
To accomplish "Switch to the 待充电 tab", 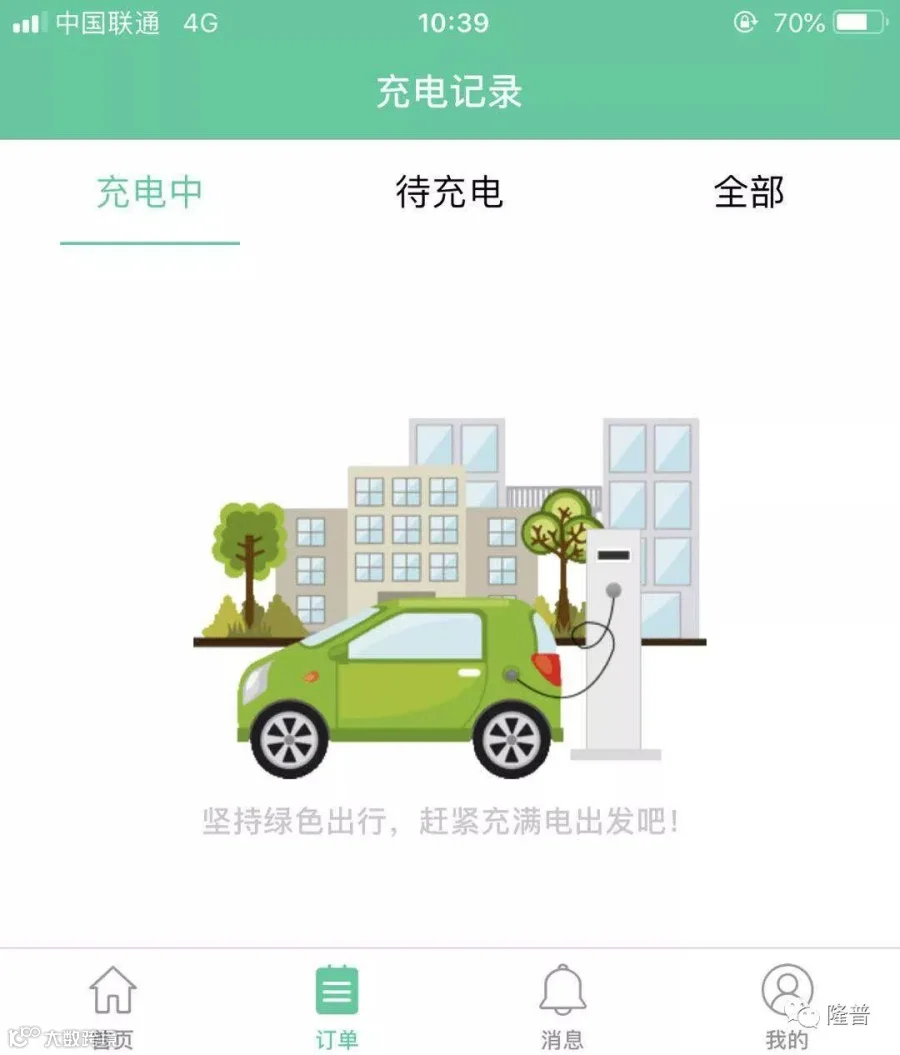I will (x=449, y=192).
